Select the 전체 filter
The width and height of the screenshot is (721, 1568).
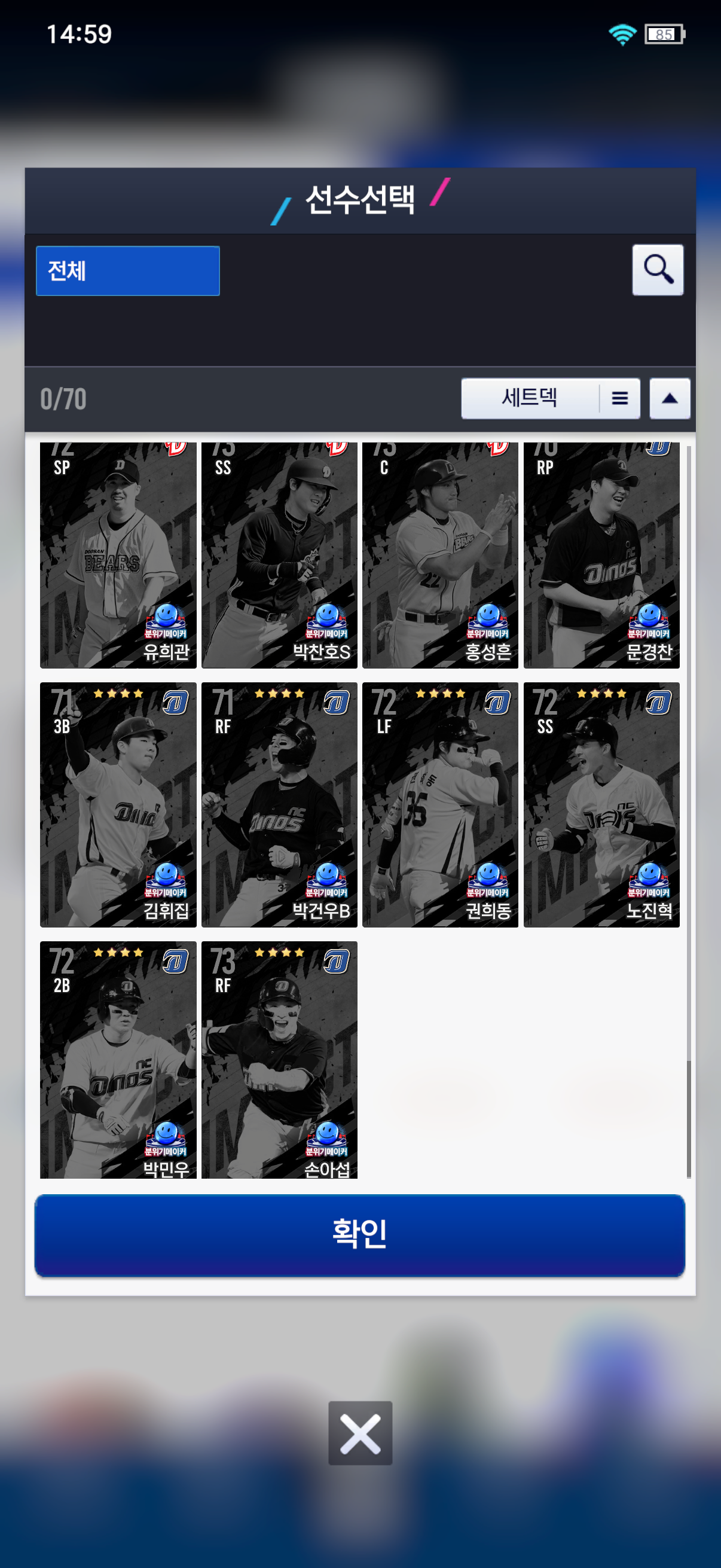point(128,271)
